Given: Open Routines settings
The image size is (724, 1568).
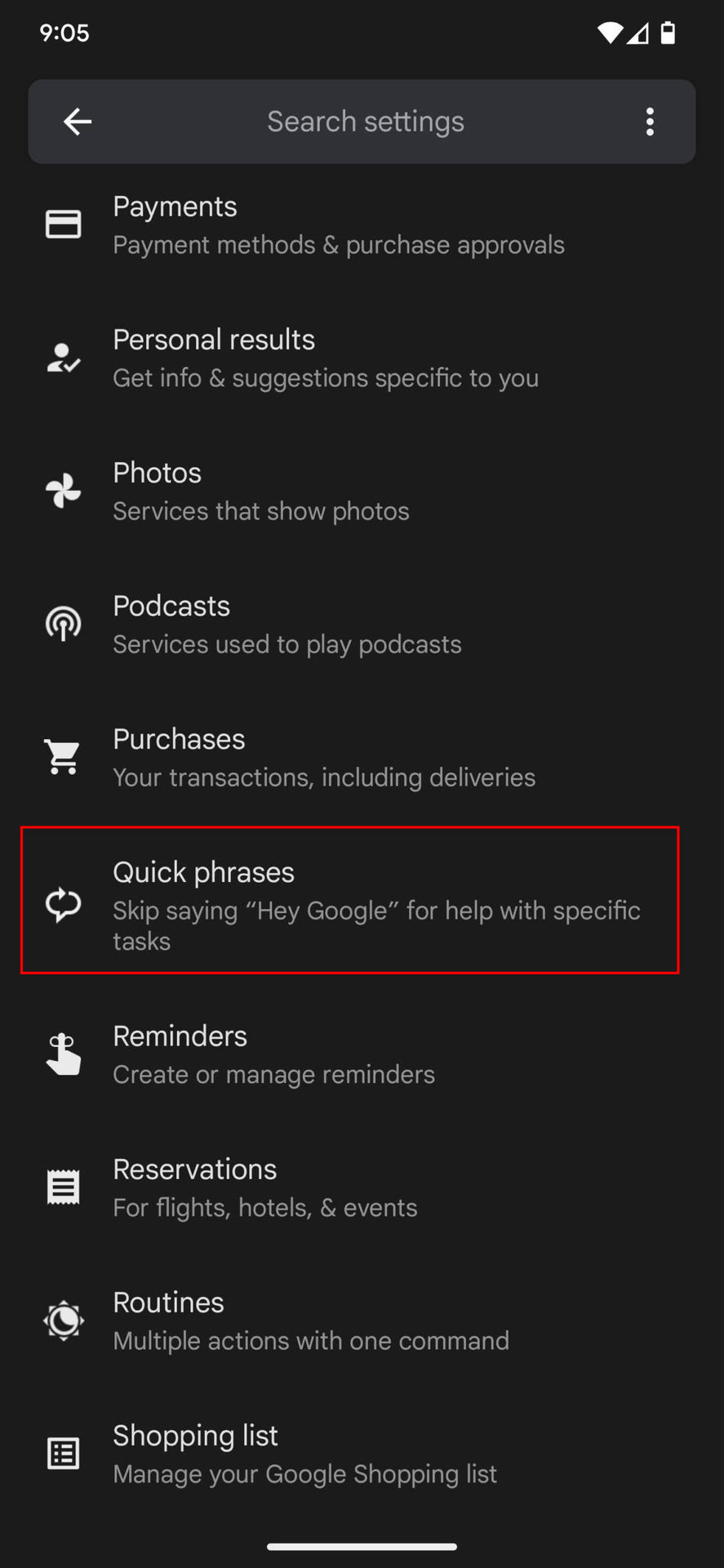Looking at the screenshot, I should (x=310, y=1321).
